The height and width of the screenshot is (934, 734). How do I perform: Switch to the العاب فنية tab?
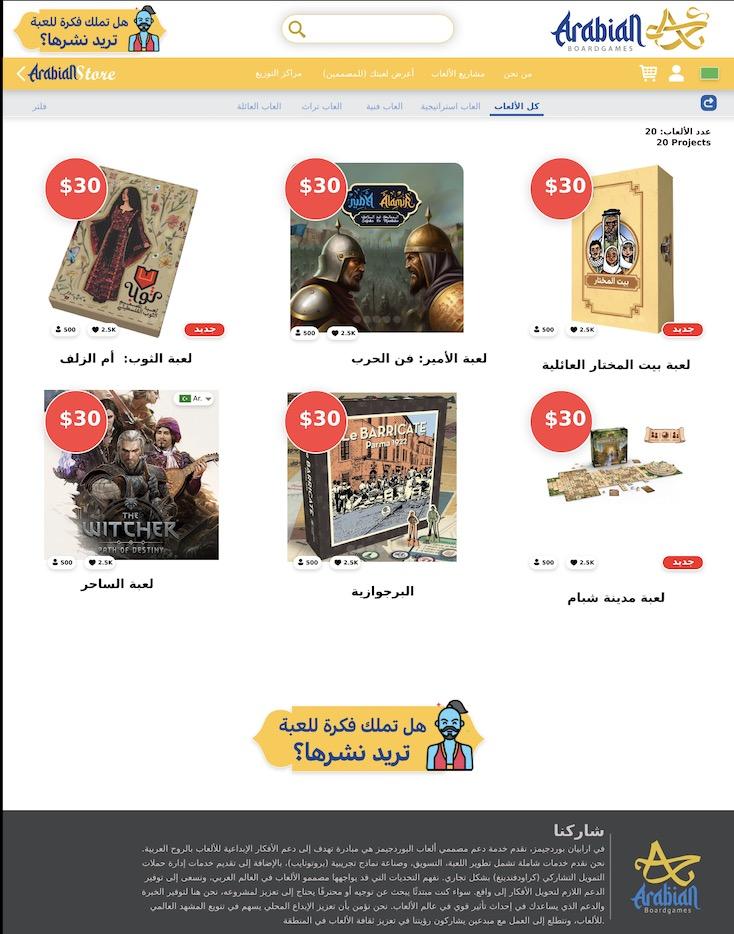pyautogui.click(x=384, y=106)
